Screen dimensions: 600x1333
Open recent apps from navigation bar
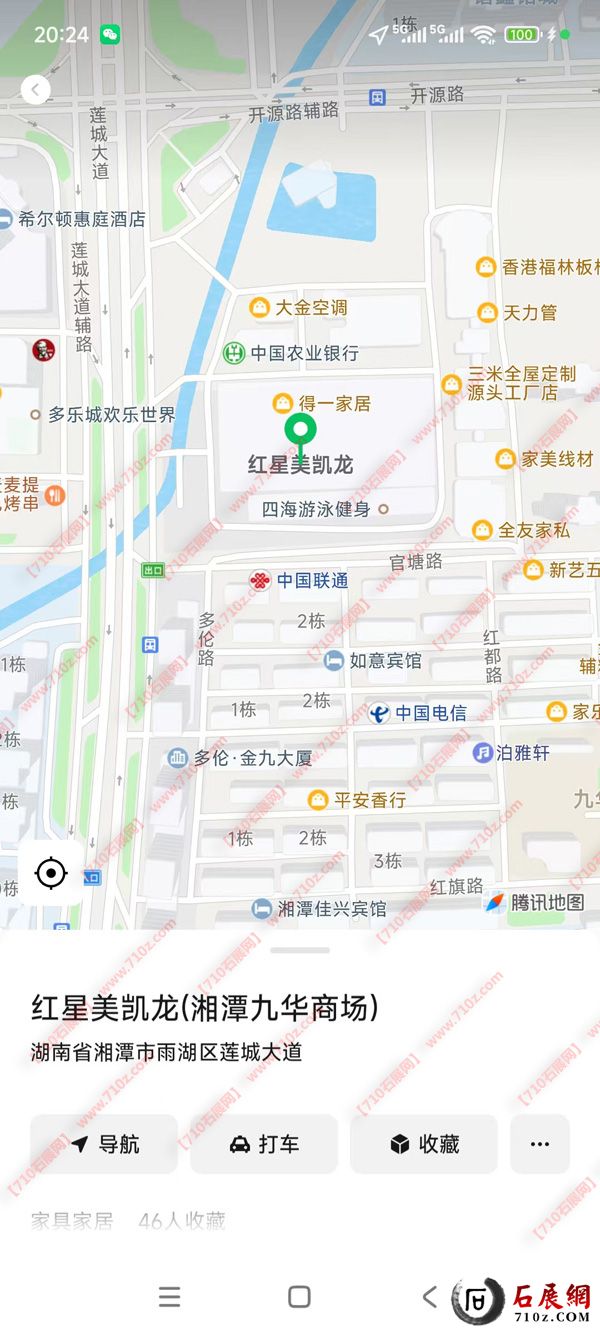(x=170, y=1297)
